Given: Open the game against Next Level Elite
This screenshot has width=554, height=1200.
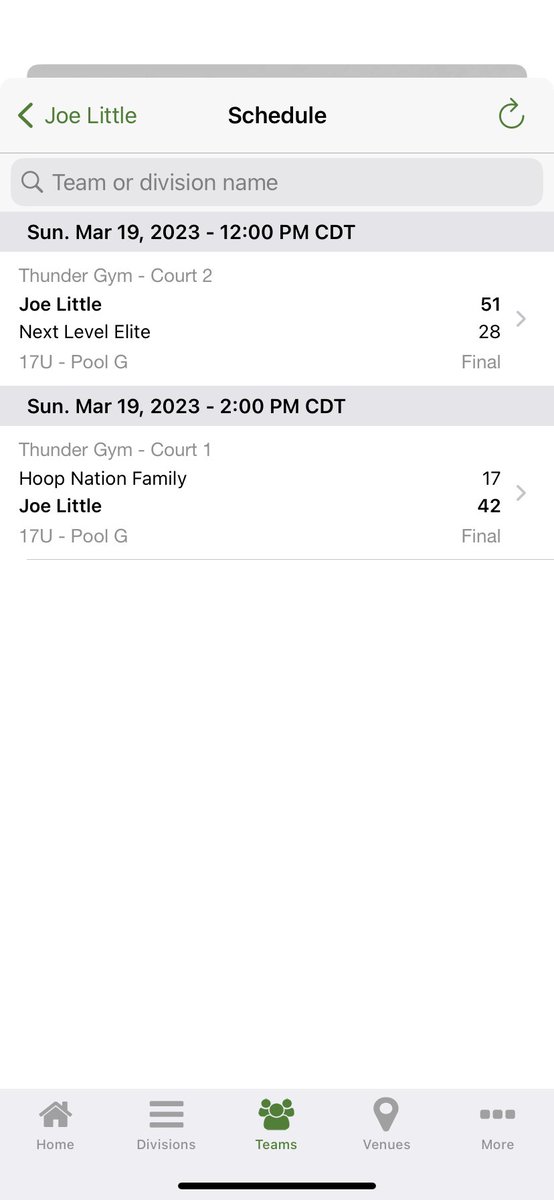Looking at the screenshot, I should (277, 318).
